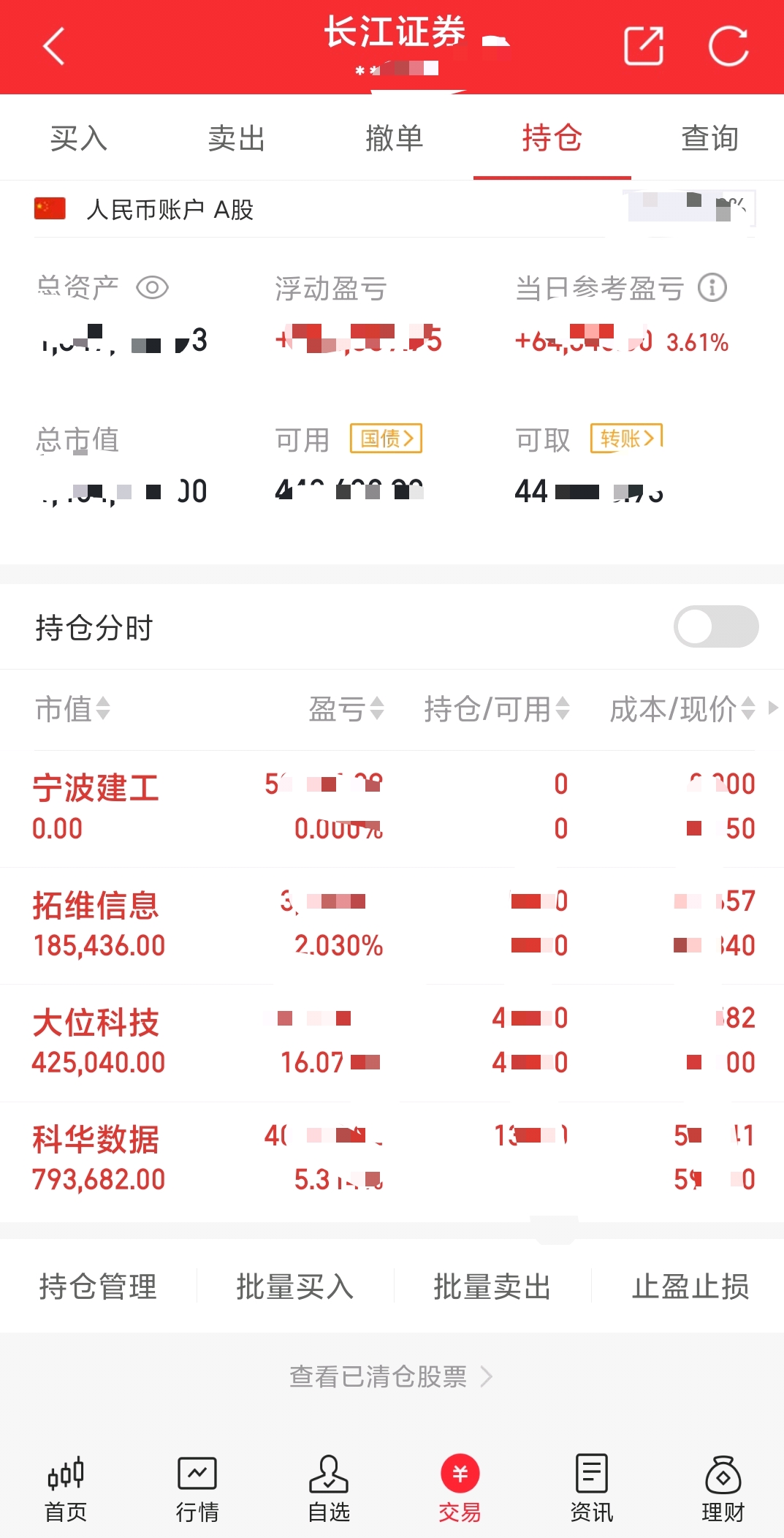Open the share icon in the header
Screen dimensions: 784x1538
644,45
